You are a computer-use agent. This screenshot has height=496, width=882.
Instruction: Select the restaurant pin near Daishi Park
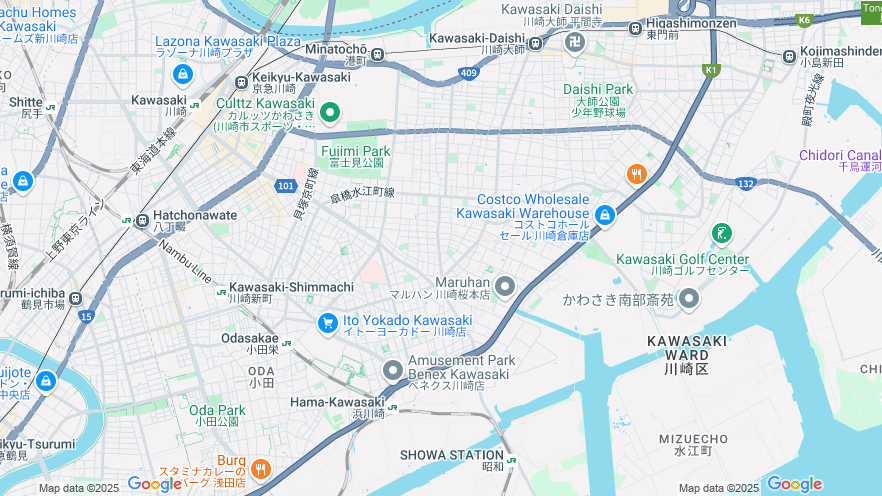coord(636,174)
